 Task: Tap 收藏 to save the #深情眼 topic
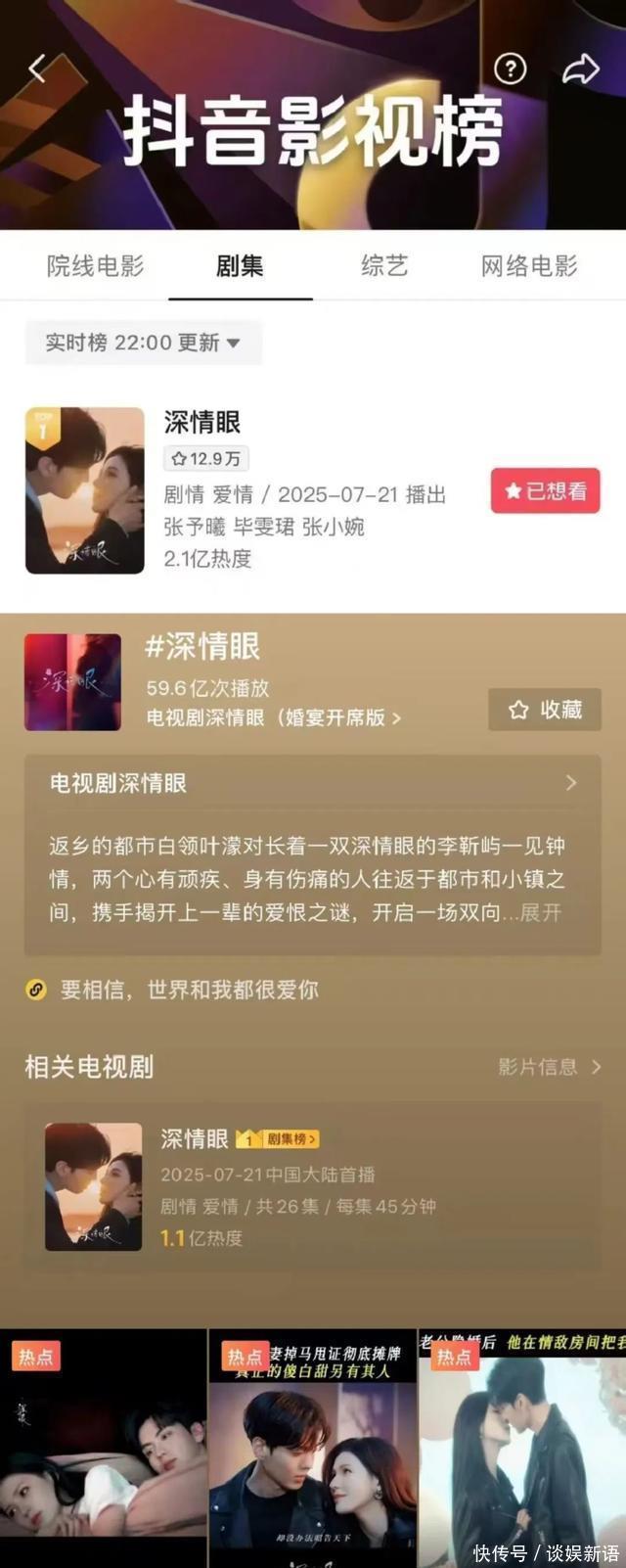point(545,710)
